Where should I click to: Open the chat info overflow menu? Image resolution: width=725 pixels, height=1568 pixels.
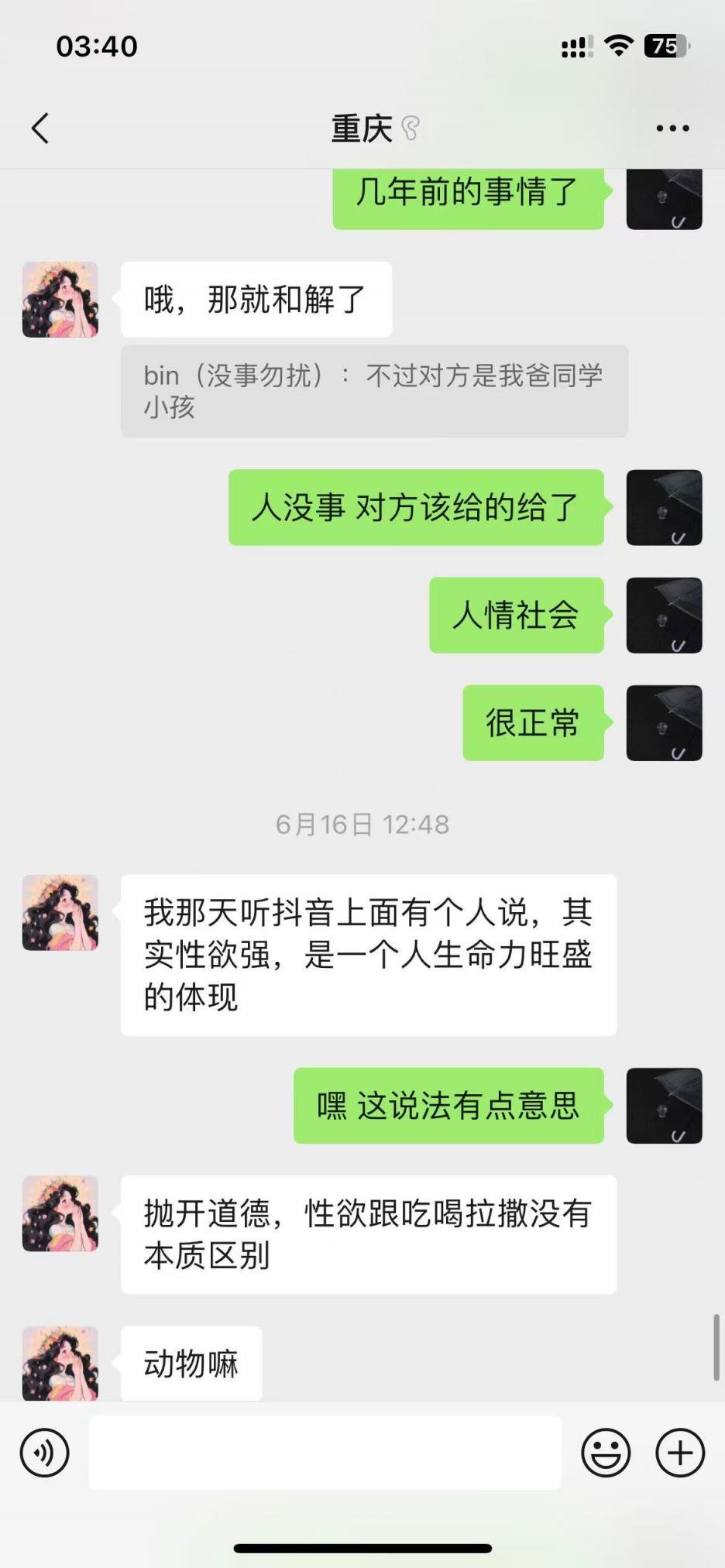coord(672,129)
